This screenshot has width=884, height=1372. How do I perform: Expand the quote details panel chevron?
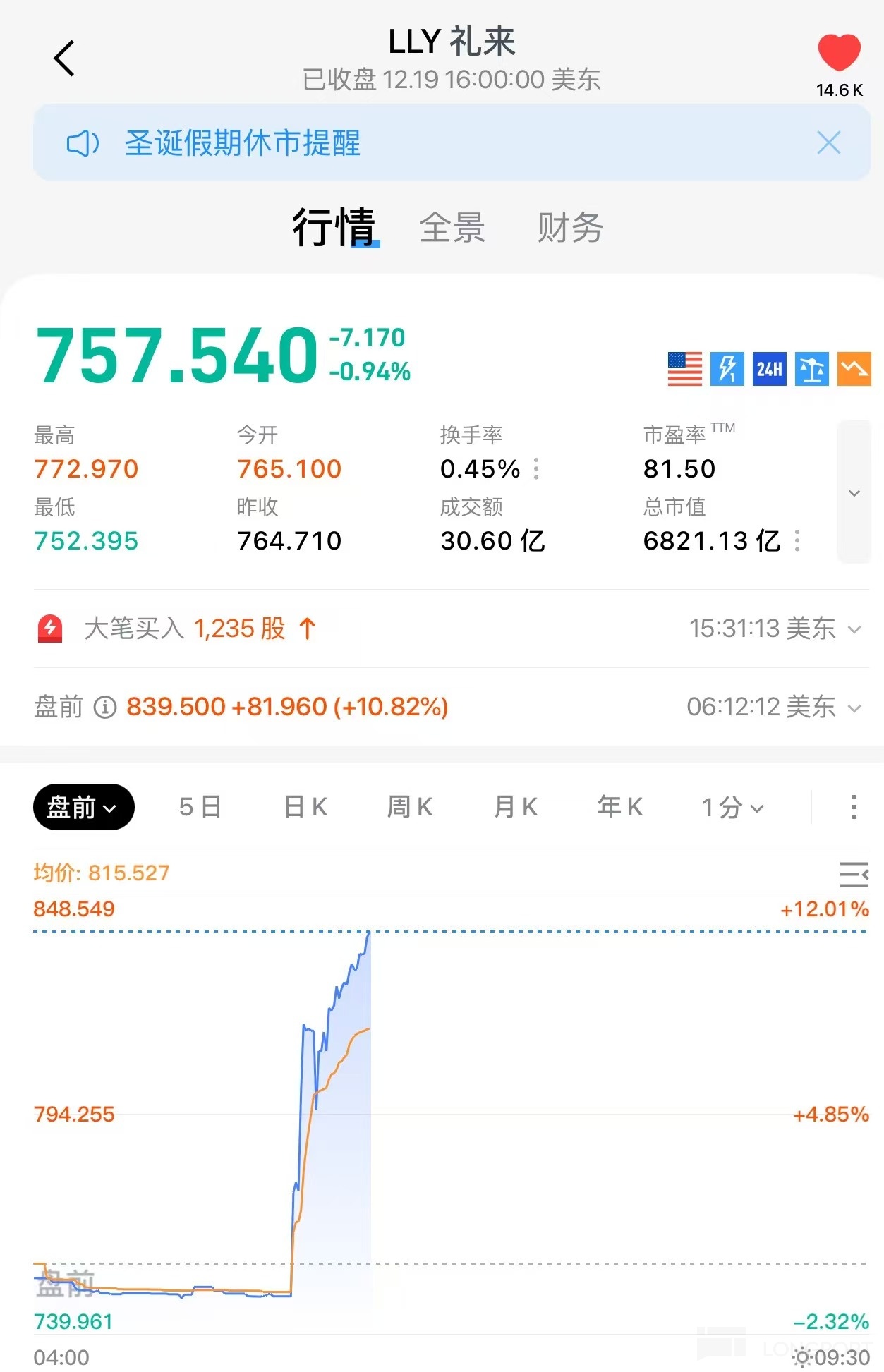(x=854, y=492)
